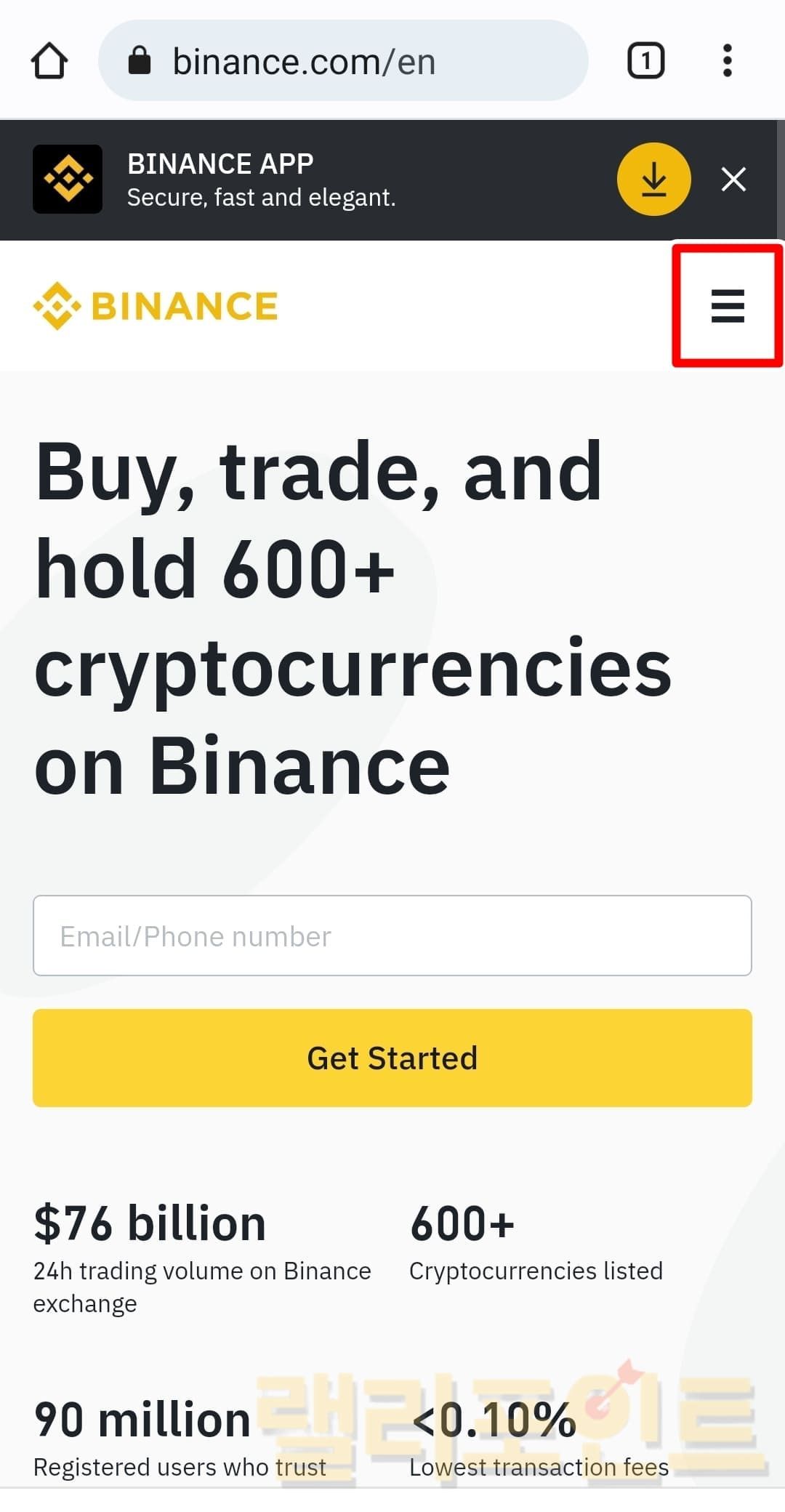Download the Binance app

[653, 179]
